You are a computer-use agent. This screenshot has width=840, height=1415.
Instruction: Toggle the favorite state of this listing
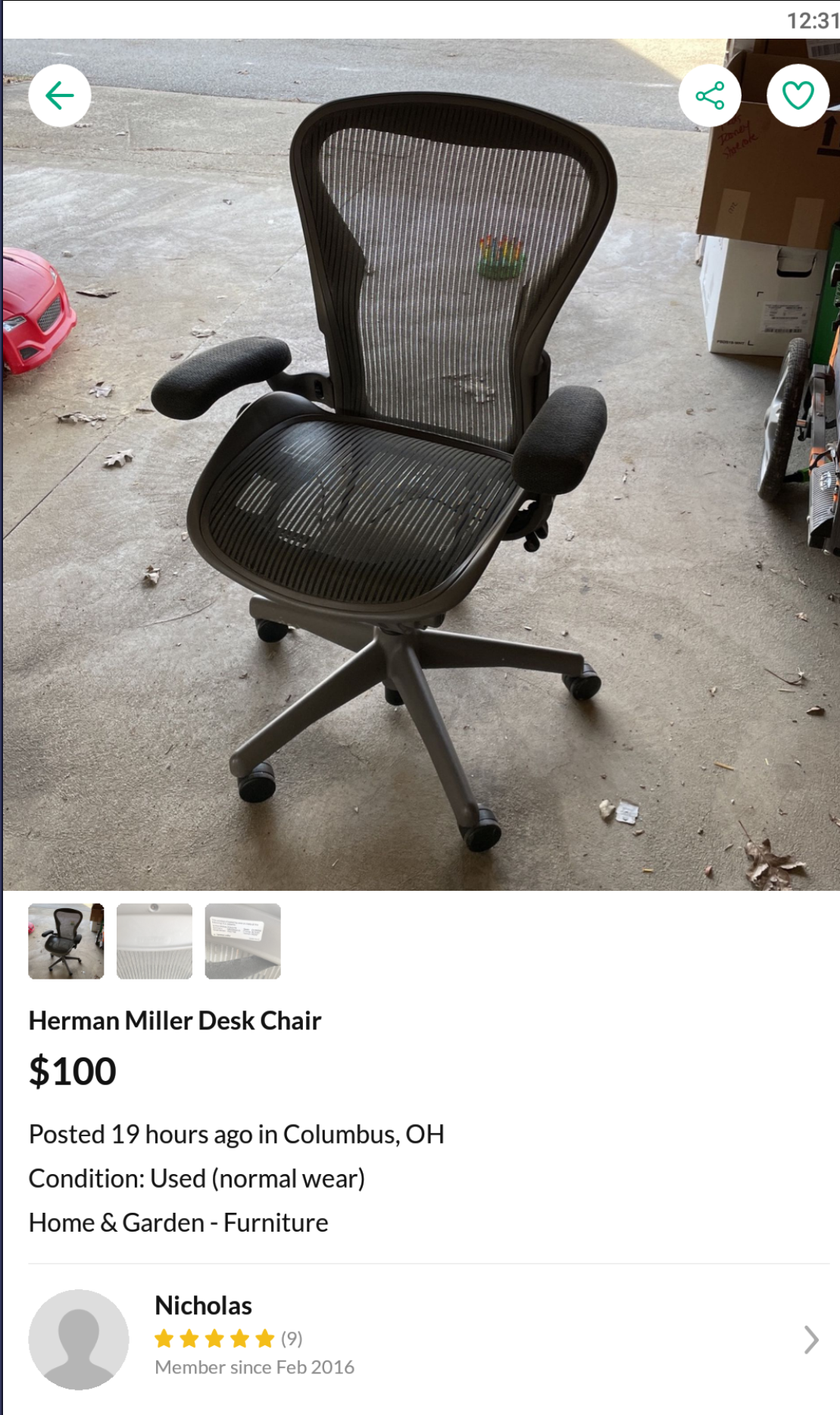[x=797, y=95]
